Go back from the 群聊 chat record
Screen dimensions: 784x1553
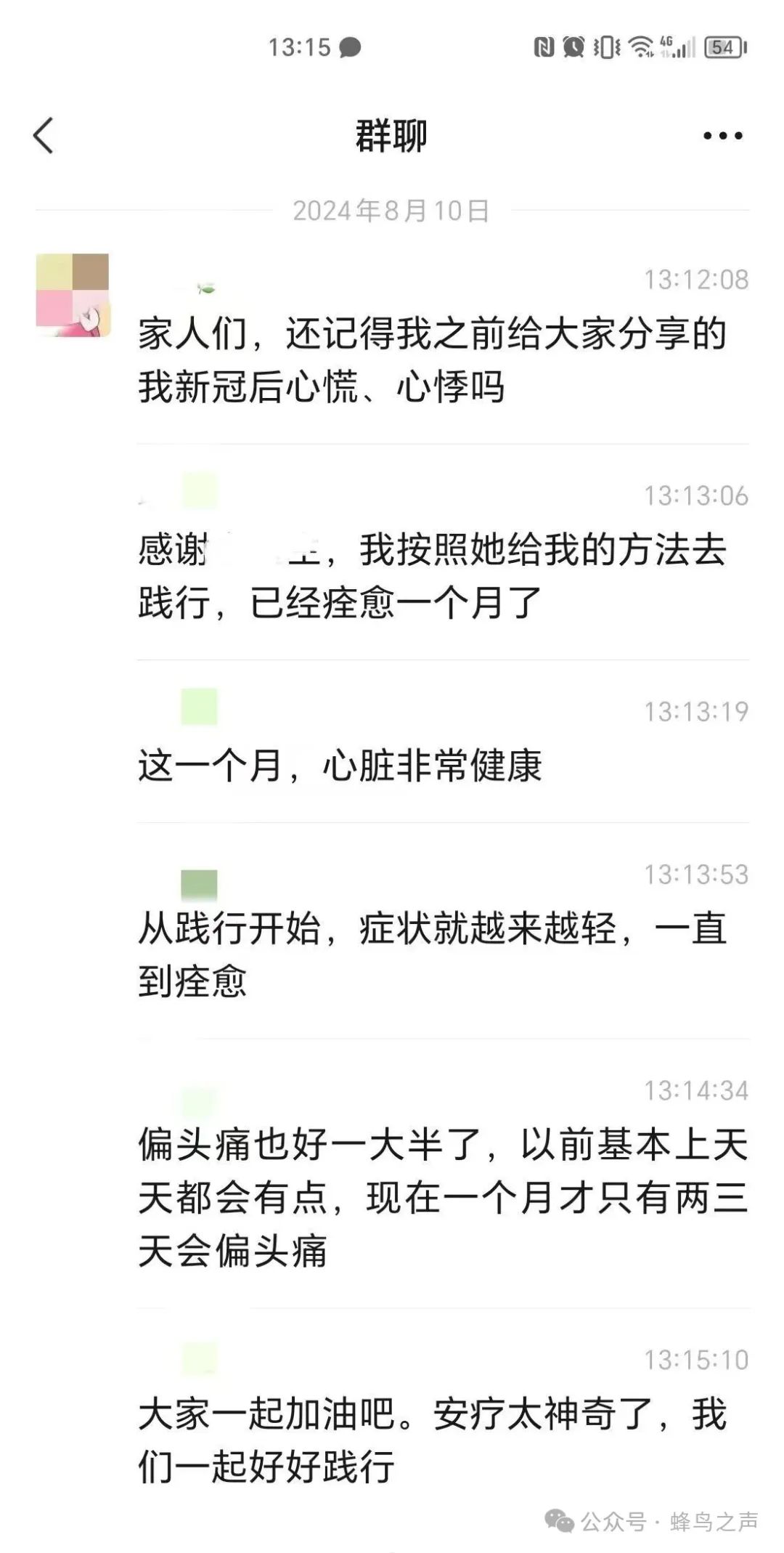(x=44, y=136)
